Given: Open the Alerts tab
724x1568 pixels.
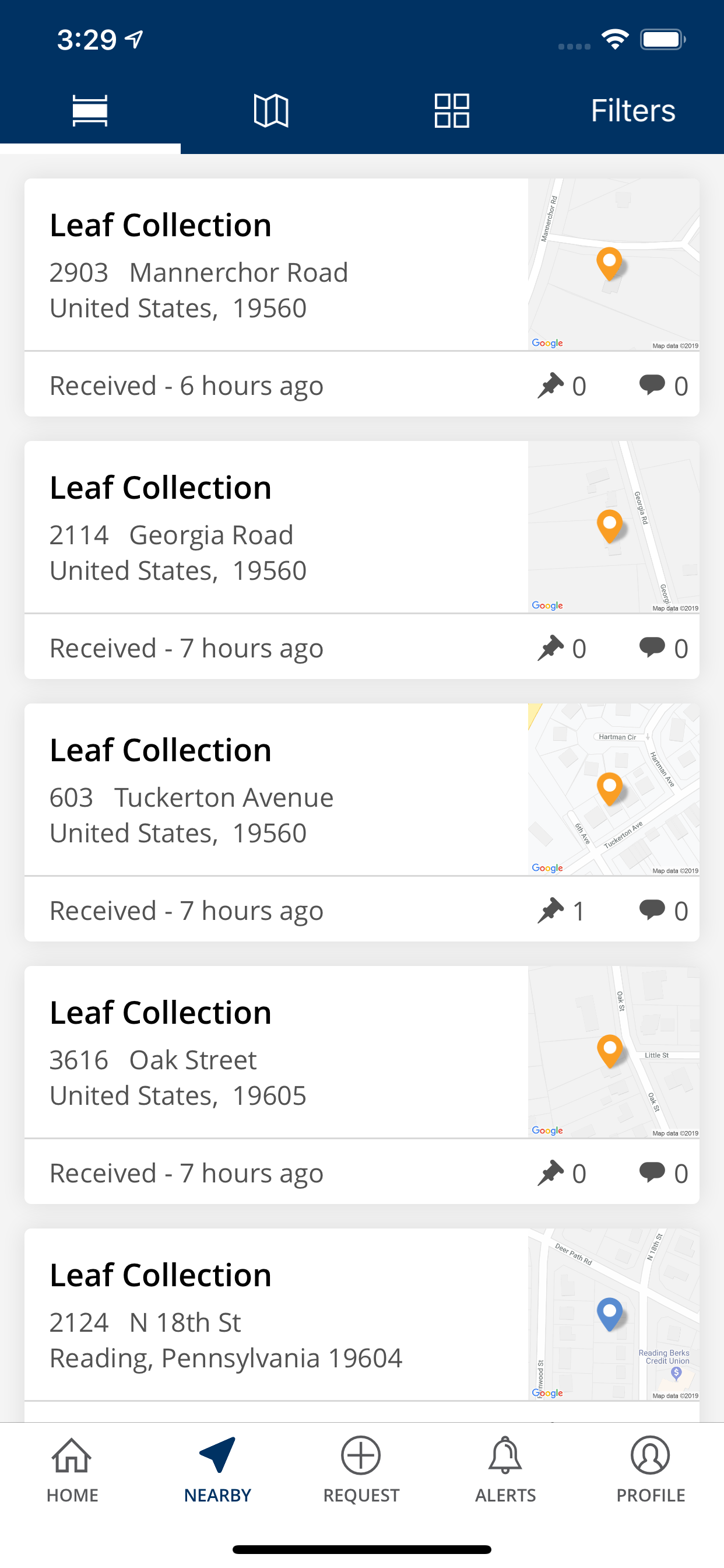Looking at the screenshot, I should (x=505, y=1469).
